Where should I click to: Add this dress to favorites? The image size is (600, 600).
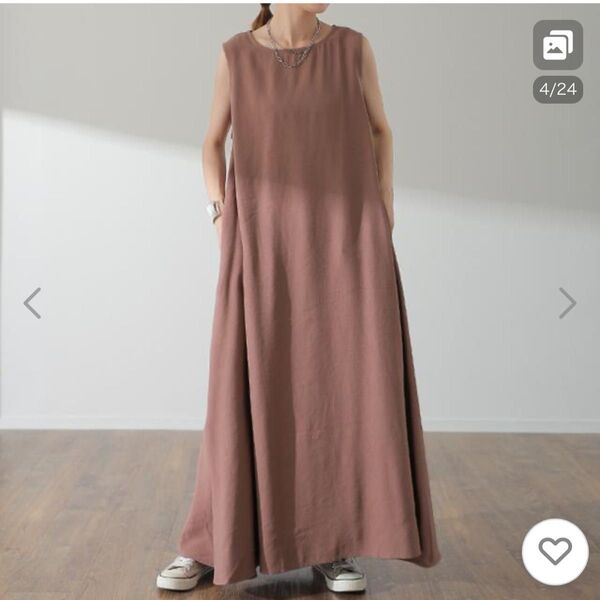555,551
